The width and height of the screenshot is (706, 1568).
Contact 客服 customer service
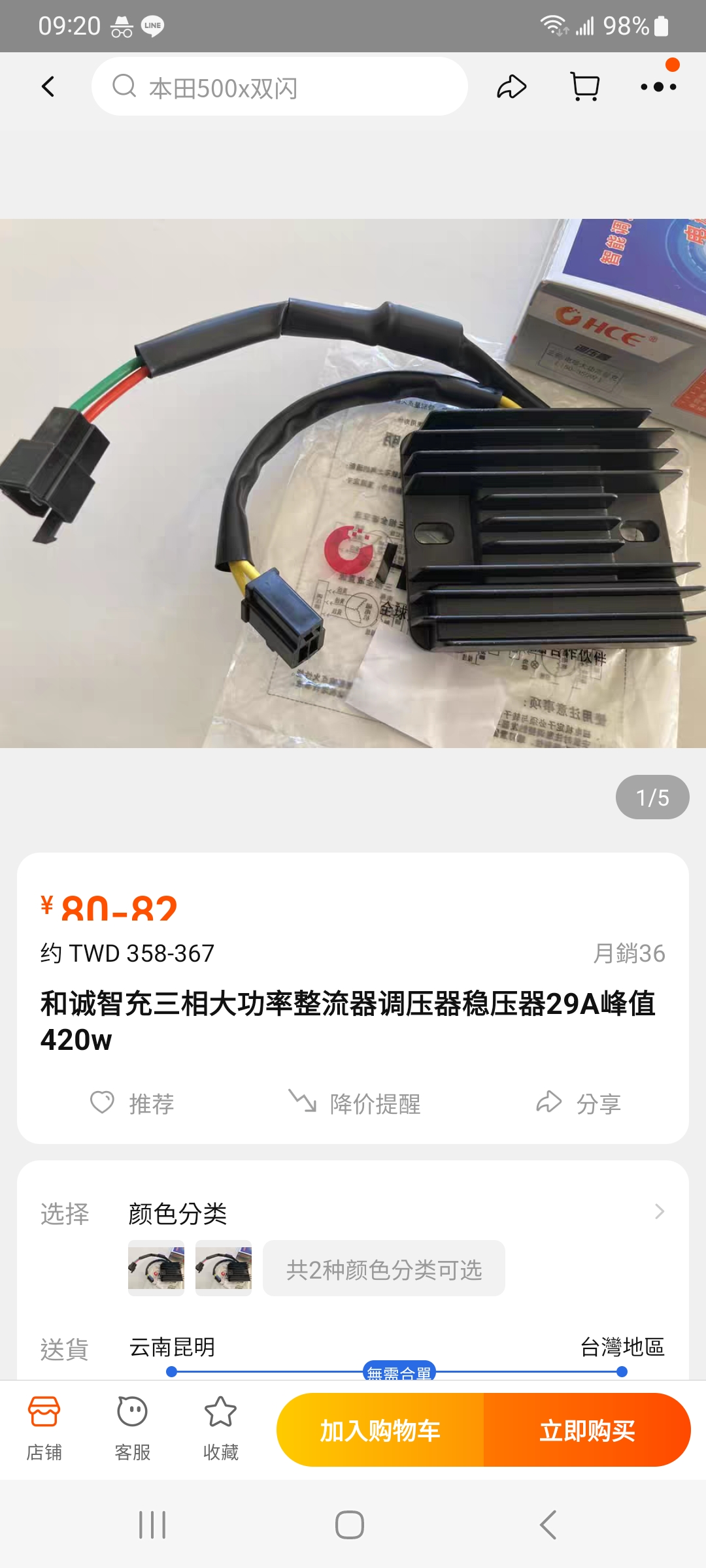pyautogui.click(x=132, y=1429)
